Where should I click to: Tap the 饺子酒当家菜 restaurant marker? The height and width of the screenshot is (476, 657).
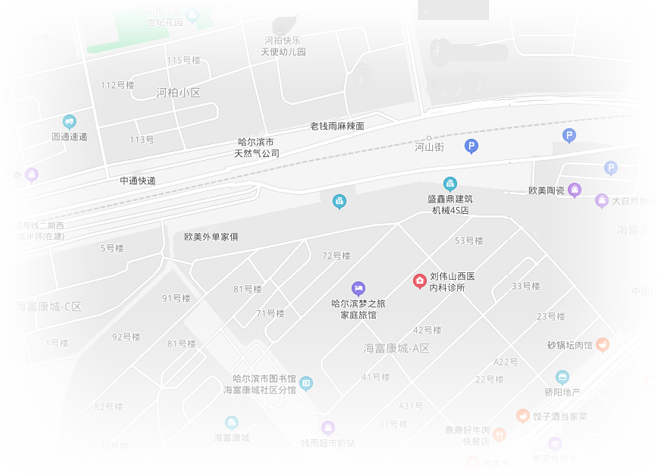click(522, 416)
